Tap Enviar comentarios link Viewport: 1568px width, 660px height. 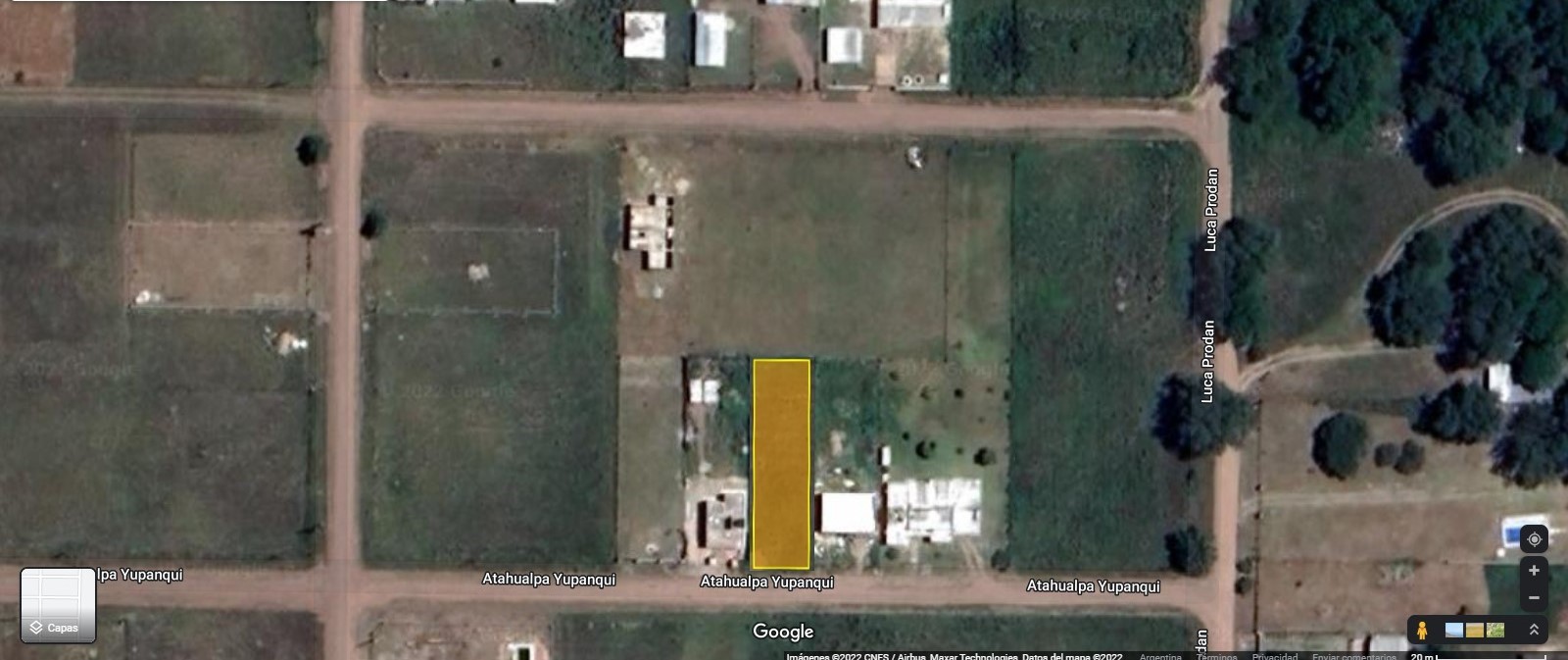click(x=1353, y=656)
